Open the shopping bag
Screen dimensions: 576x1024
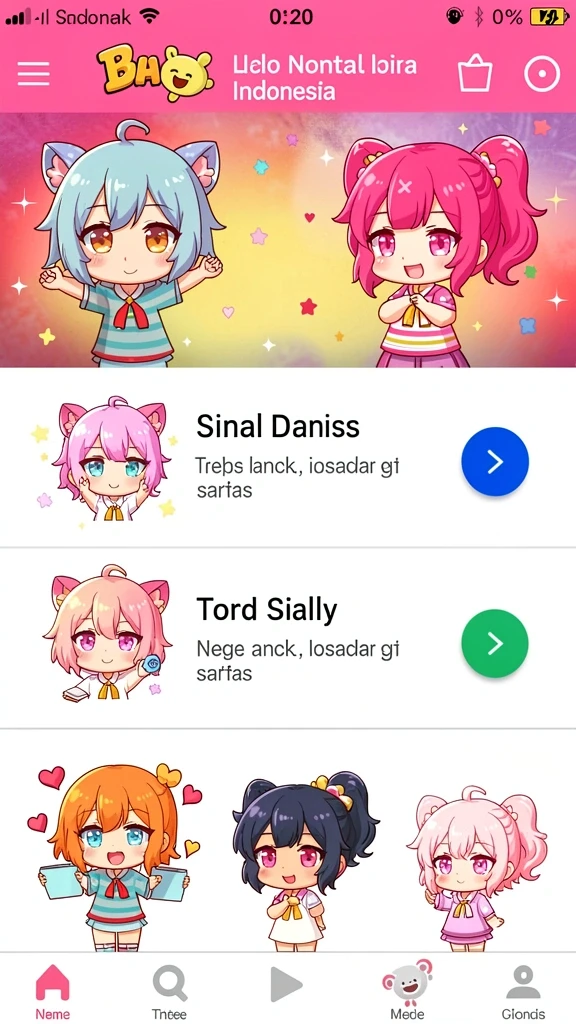point(475,73)
